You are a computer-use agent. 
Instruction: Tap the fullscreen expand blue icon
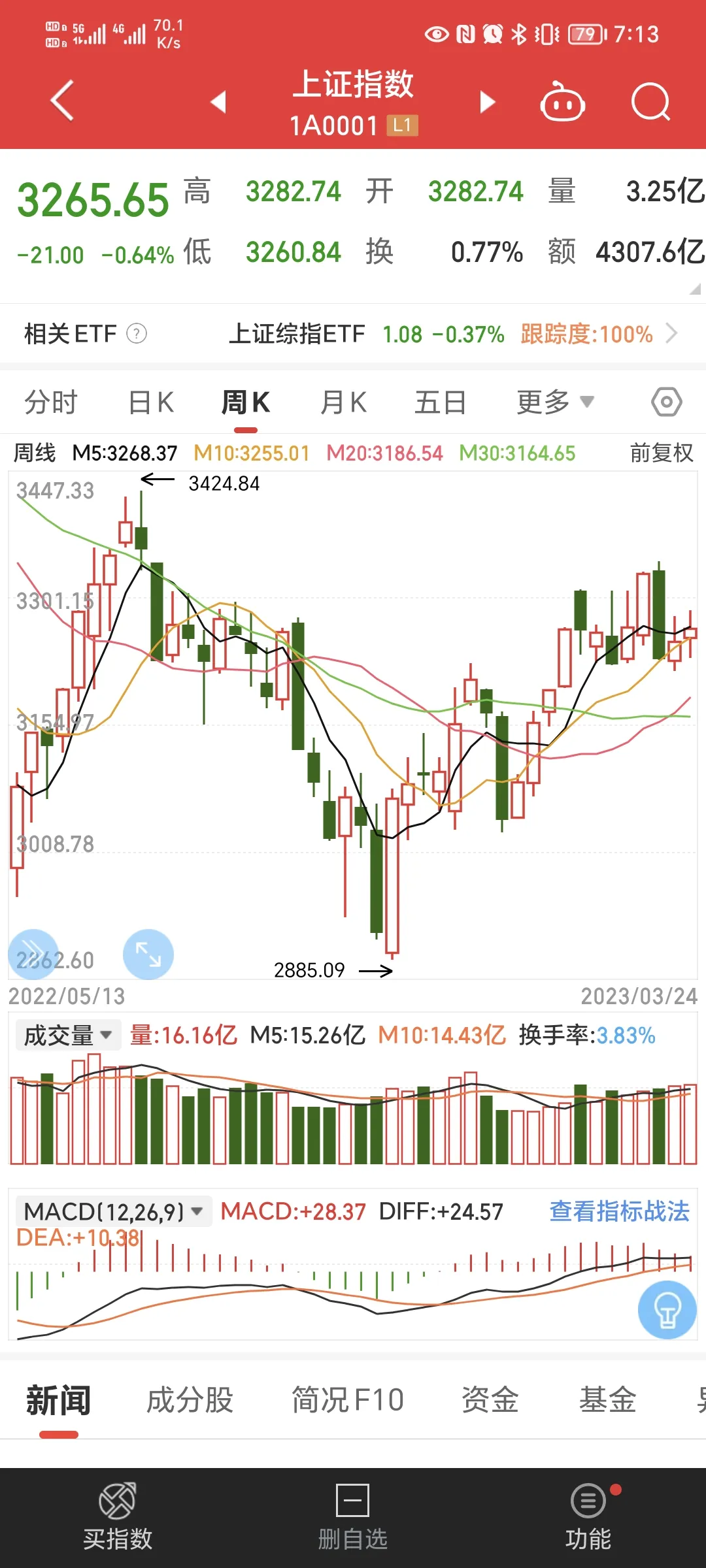click(148, 955)
